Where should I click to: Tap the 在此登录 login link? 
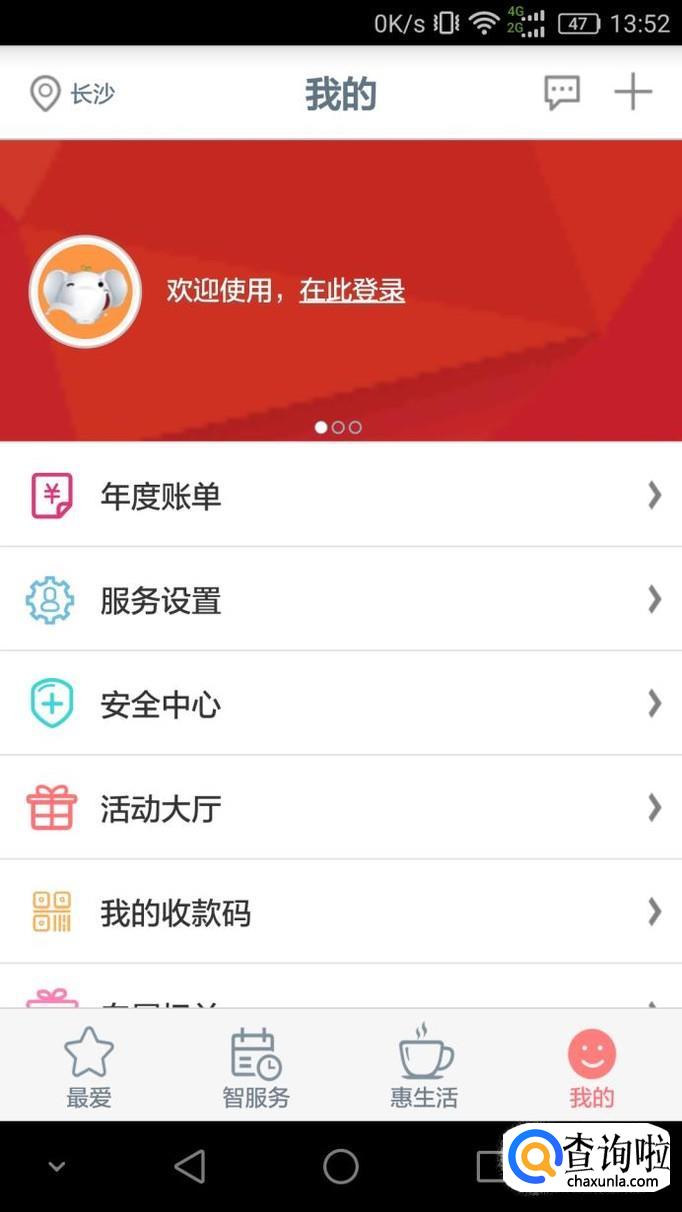[x=352, y=291]
